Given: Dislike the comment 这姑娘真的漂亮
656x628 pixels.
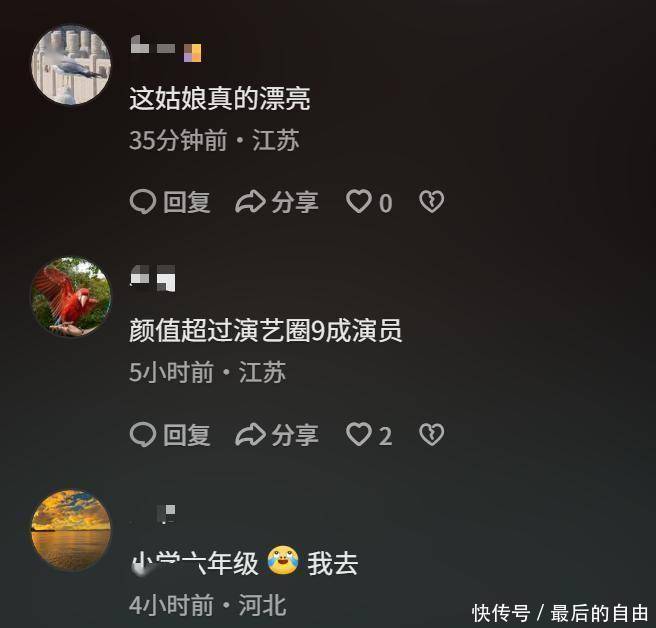Looking at the screenshot, I should click(x=431, y=203).
